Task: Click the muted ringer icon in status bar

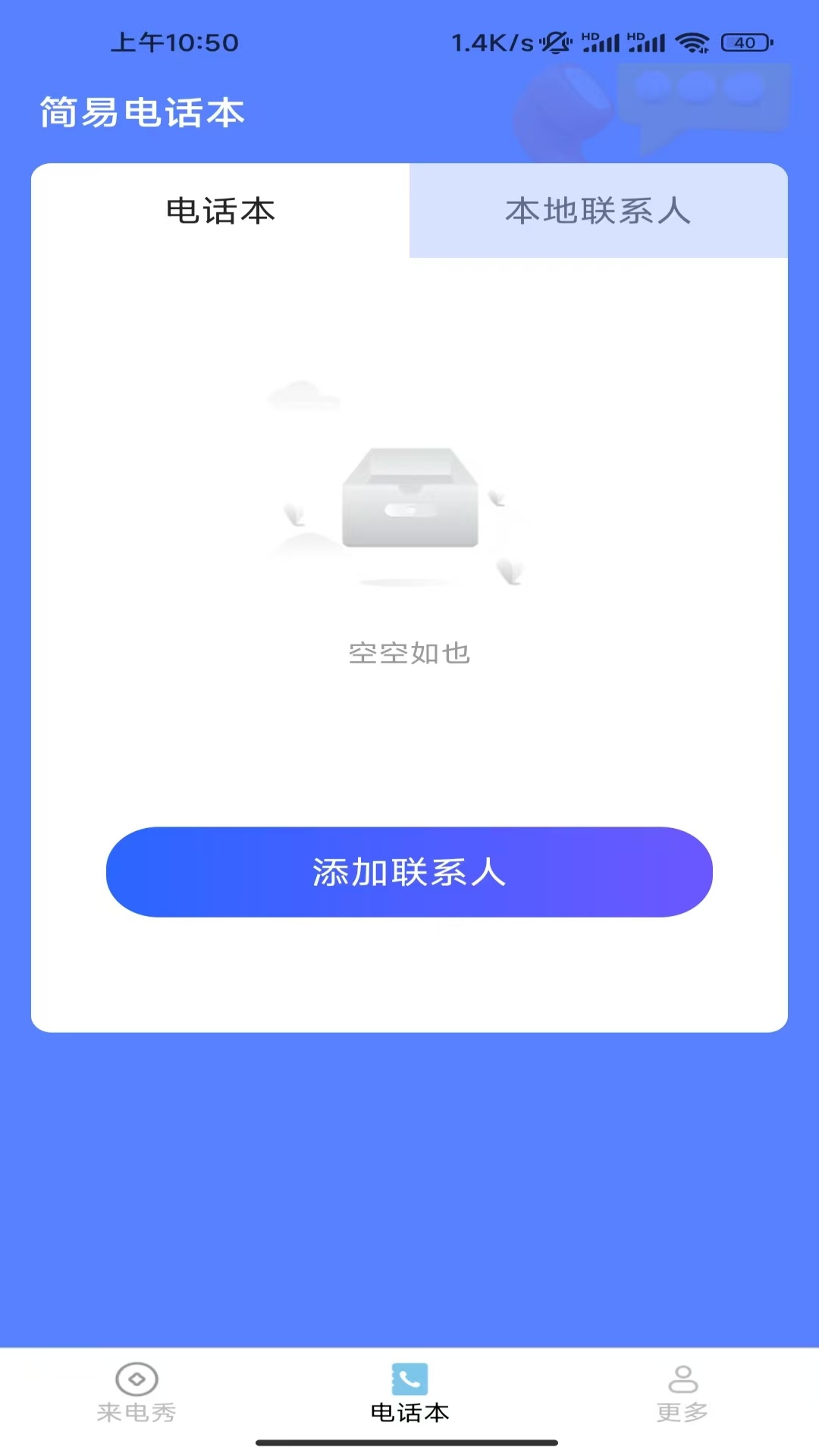Action: [x=554, y=44]
